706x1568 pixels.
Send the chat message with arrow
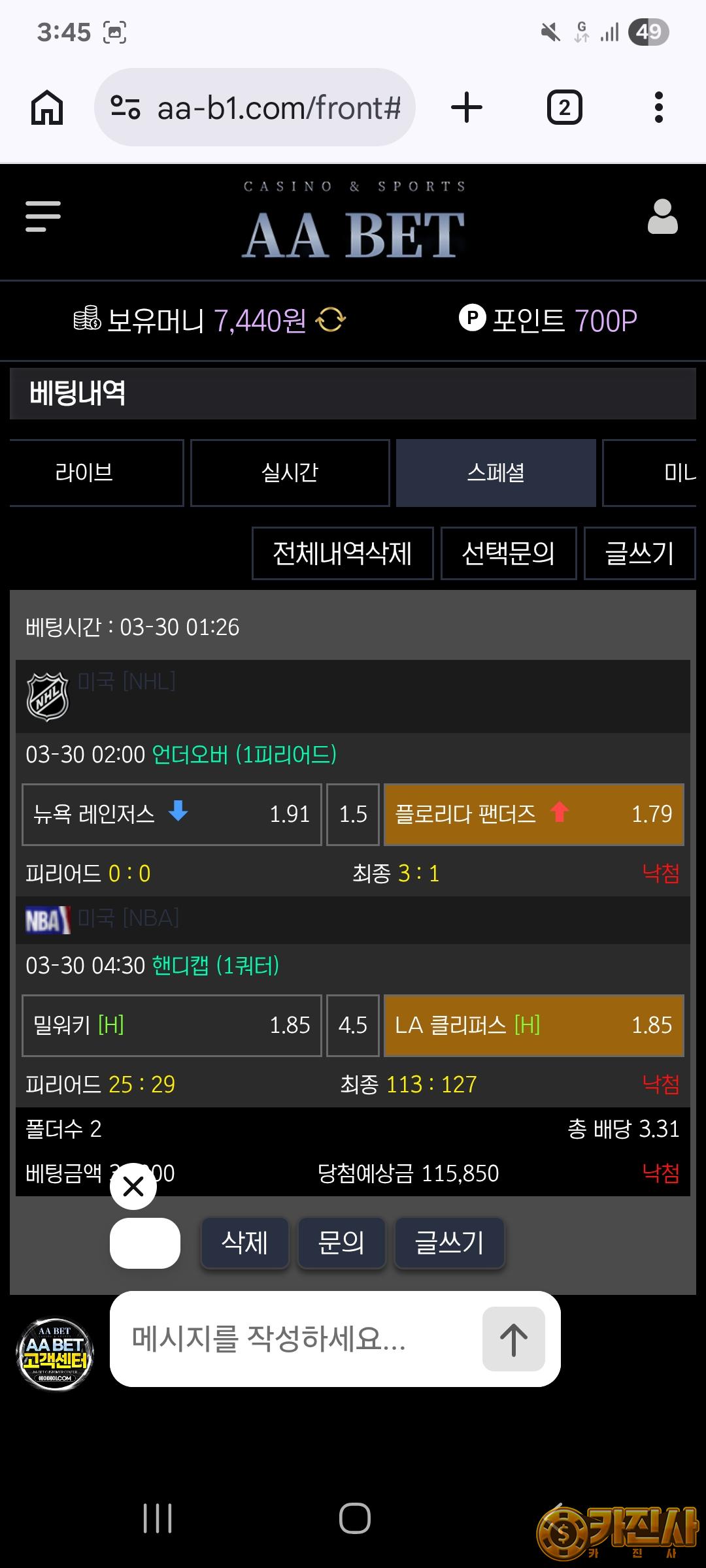[513, 1339]
